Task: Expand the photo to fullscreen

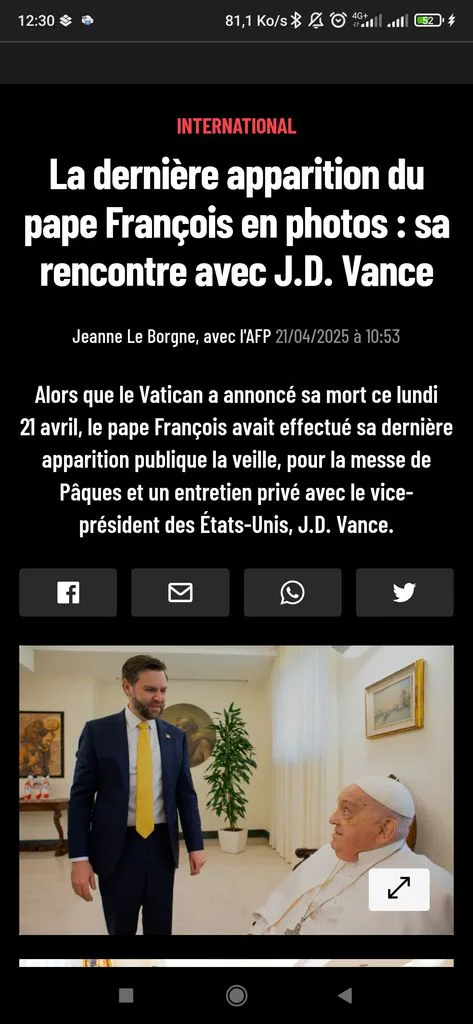Action: coord(399,889)
